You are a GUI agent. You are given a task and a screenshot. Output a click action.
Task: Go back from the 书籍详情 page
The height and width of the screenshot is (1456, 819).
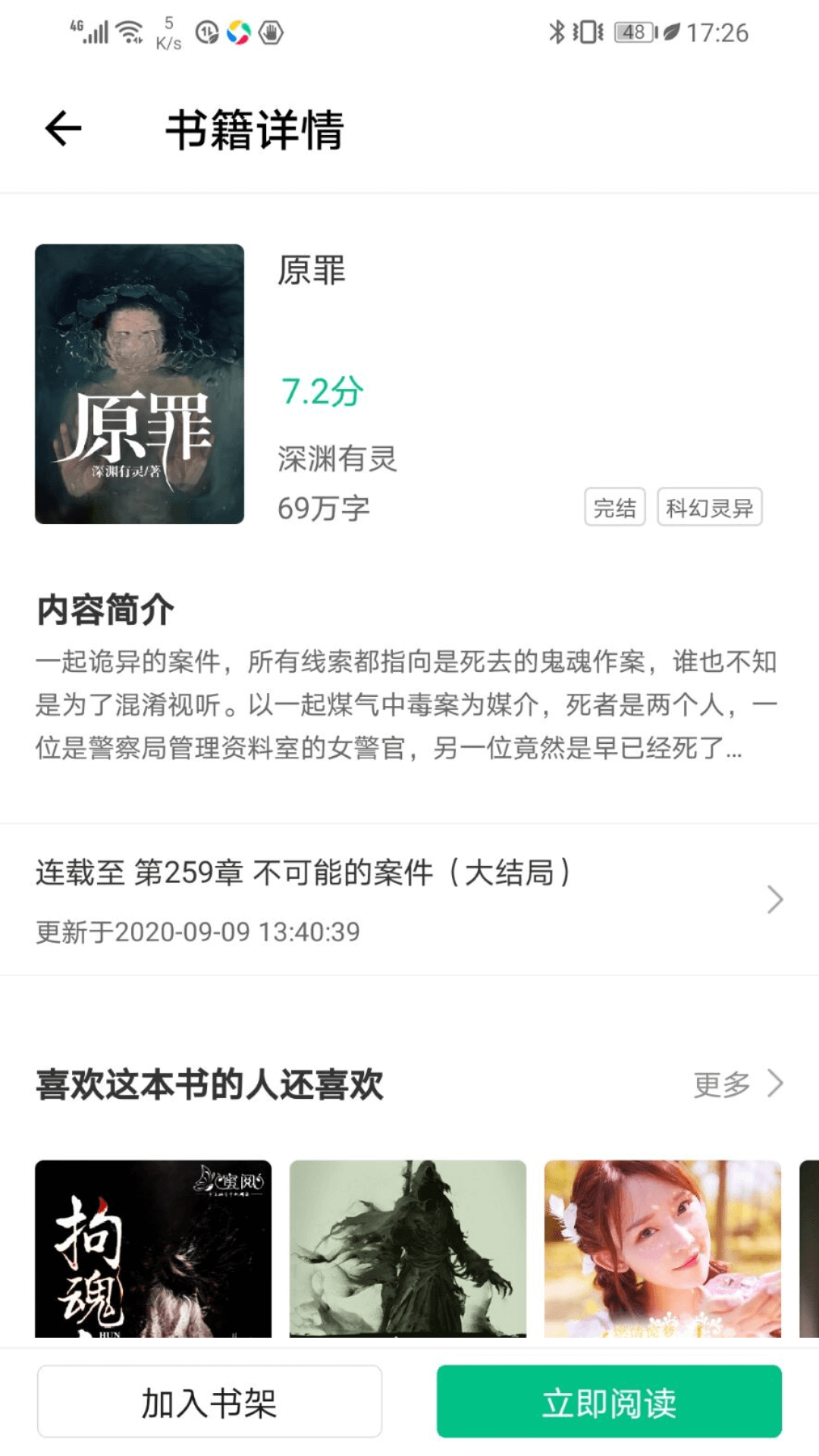tap(63, 128)
